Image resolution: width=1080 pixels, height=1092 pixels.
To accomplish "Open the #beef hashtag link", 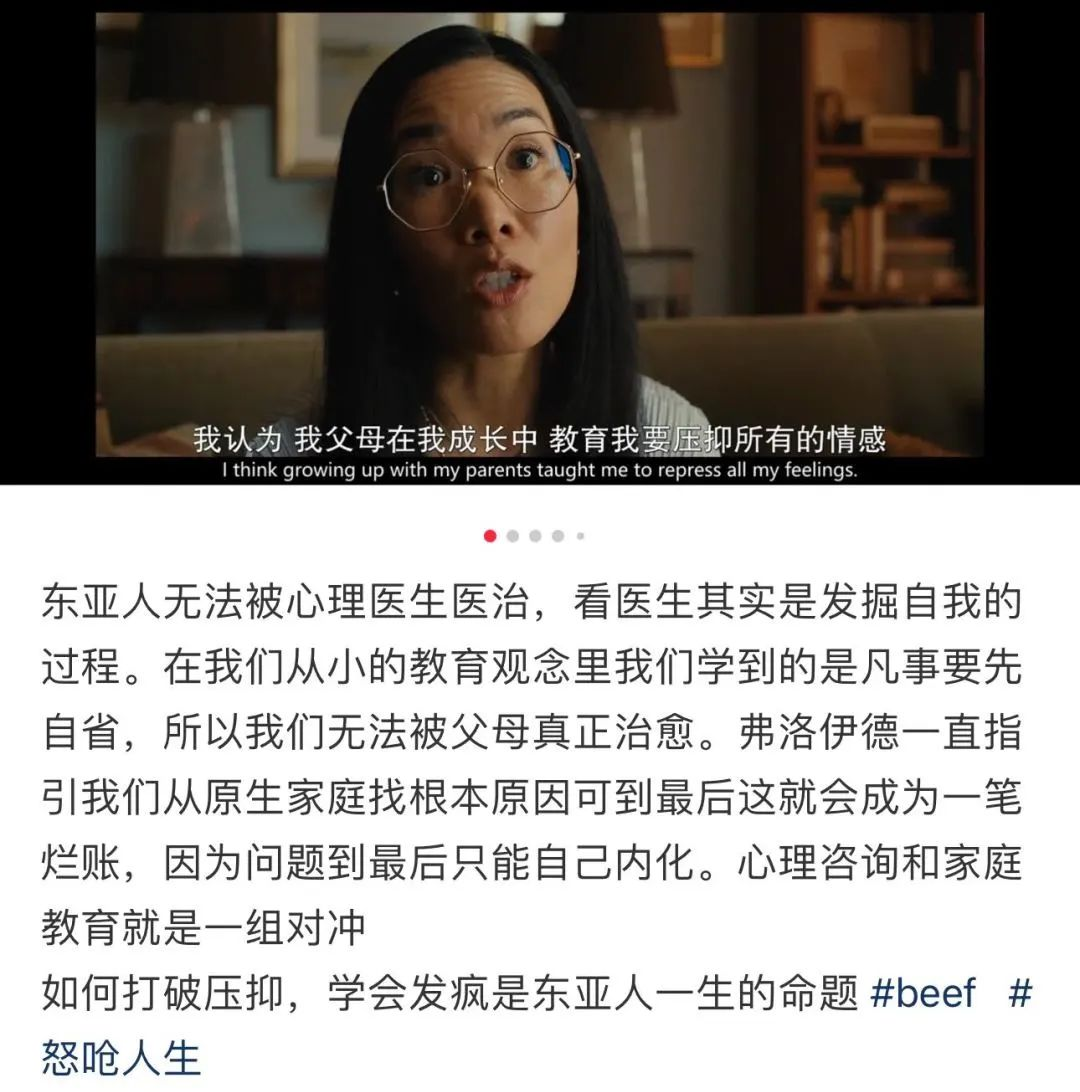I will [922, 994].
